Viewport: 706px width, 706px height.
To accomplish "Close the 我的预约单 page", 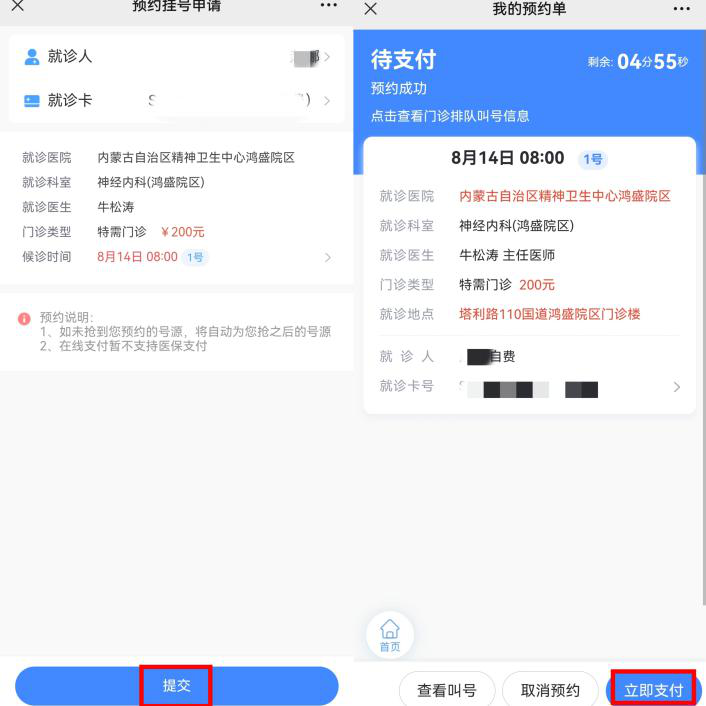I will click(x=371, y=8).
